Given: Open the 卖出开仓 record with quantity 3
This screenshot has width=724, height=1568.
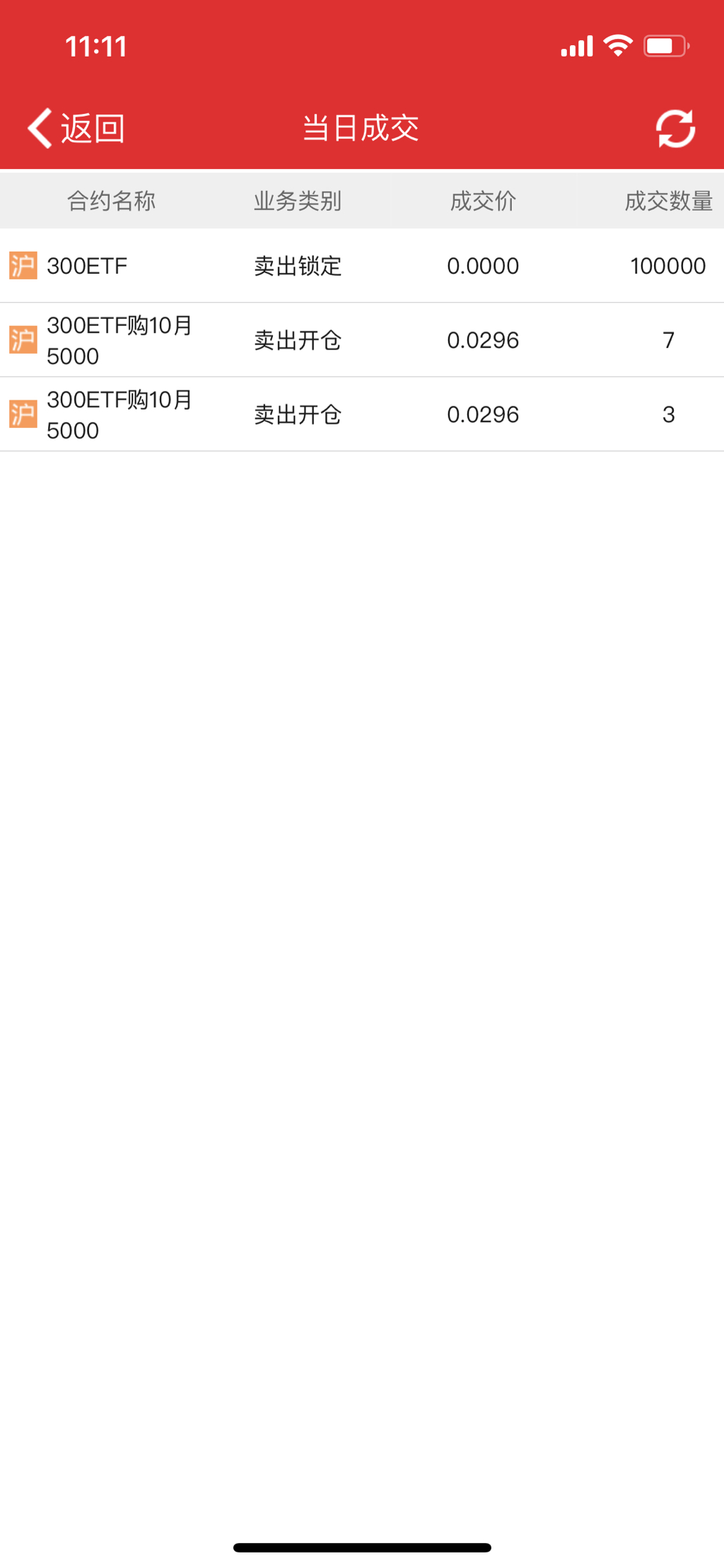Looking at the screenshot, I should [361, 414].
